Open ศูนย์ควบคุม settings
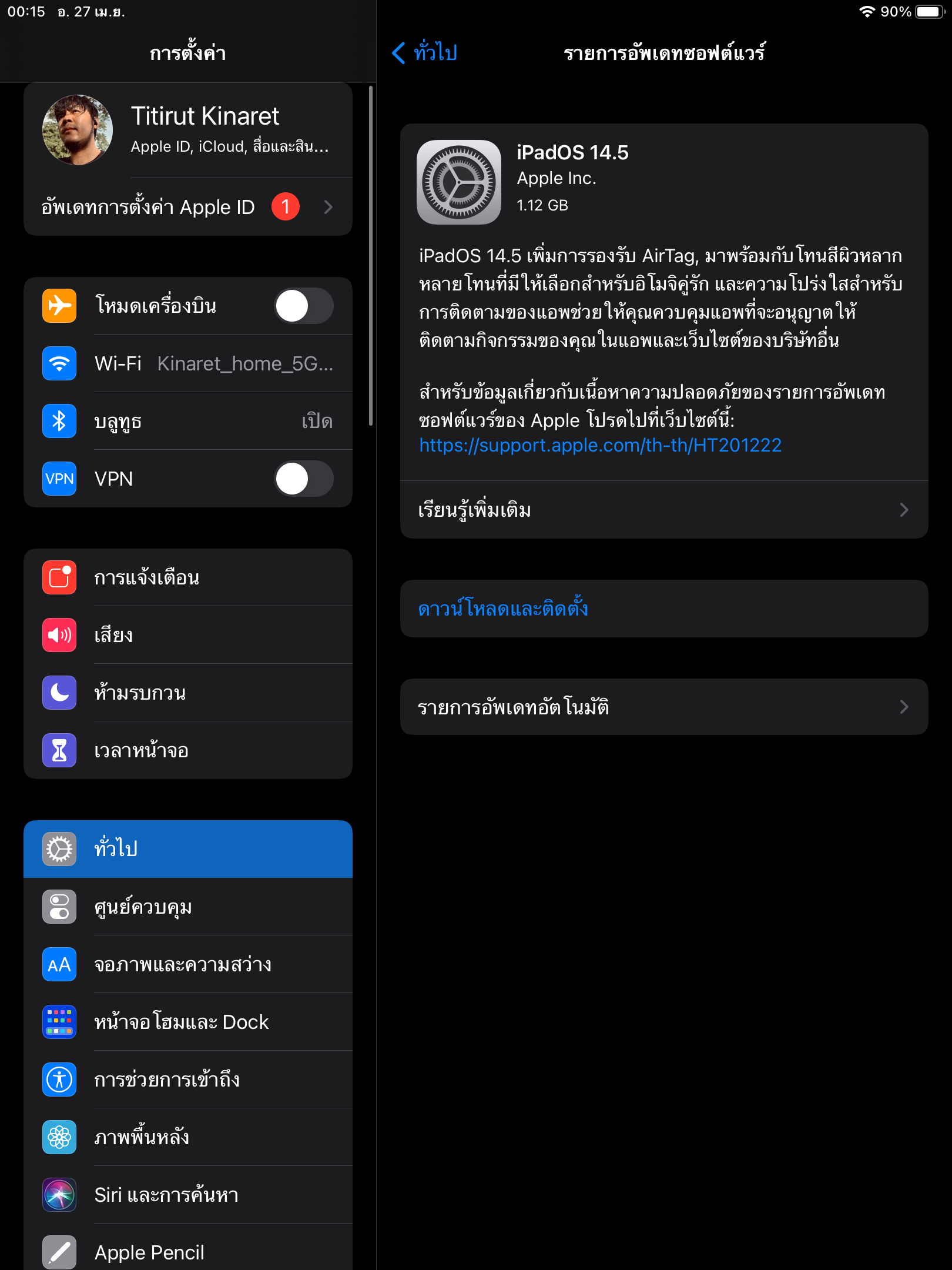The image size is (952, 1270). click(188, 907)
